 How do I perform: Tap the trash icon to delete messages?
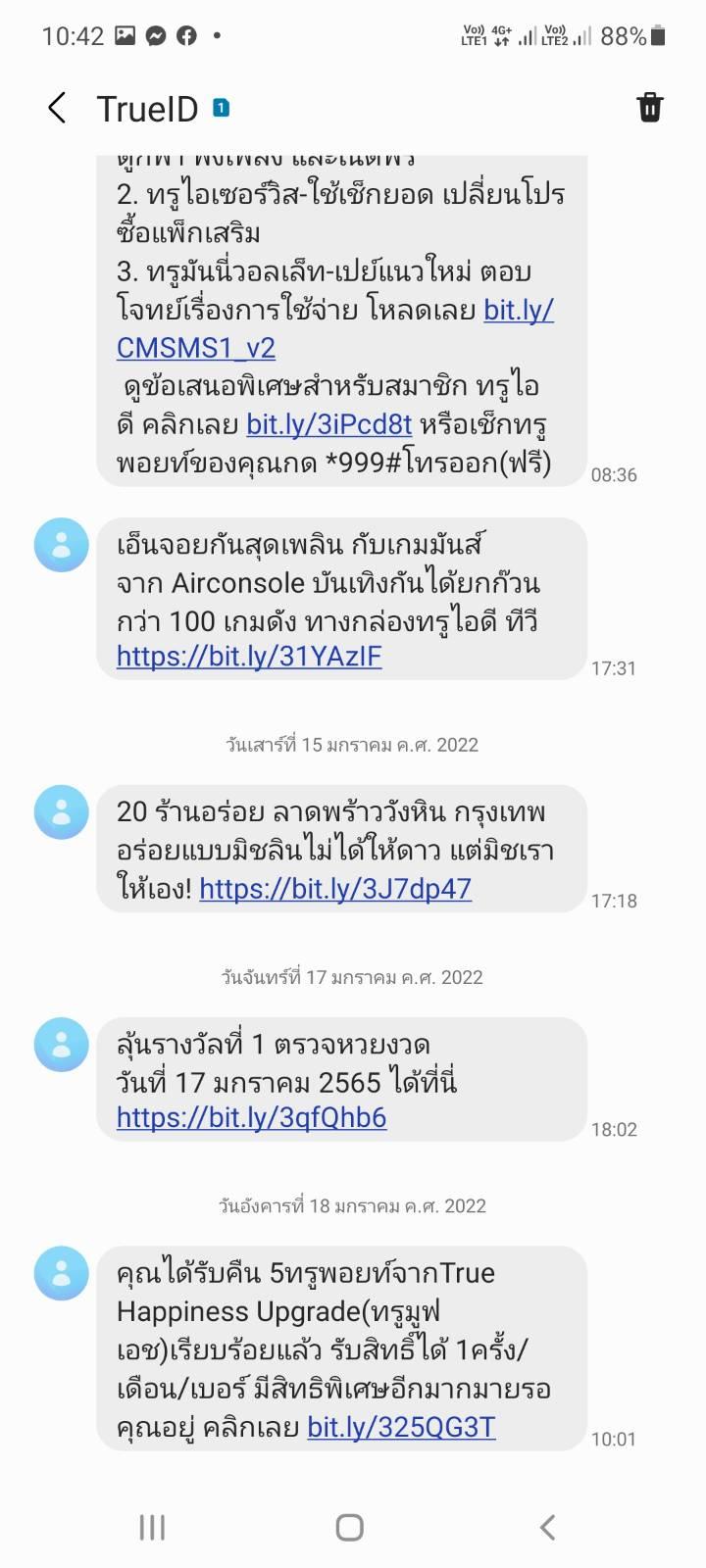click(650, 107)
